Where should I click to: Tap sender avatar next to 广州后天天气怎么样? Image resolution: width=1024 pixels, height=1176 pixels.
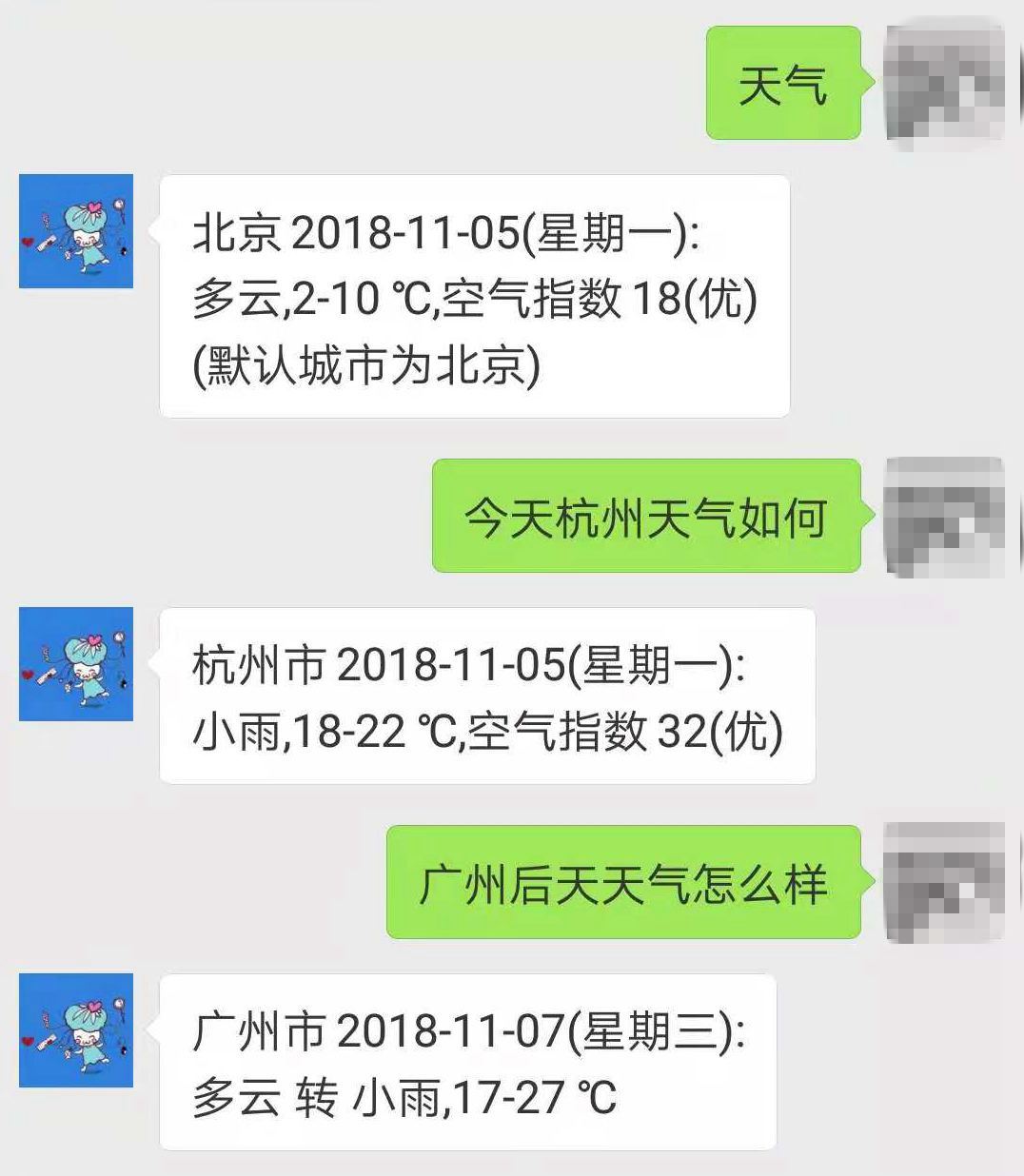[944, 883]
